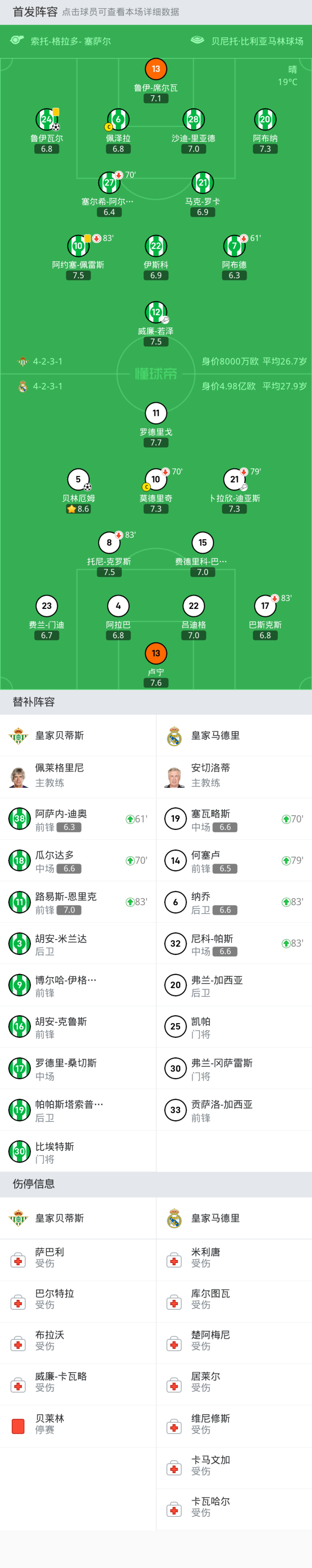The width and height of the screenshot is (312, 1568).
Task: Open goalkeeper 鲁伊-席尔瓦's match stats
Action: [156, 69]
